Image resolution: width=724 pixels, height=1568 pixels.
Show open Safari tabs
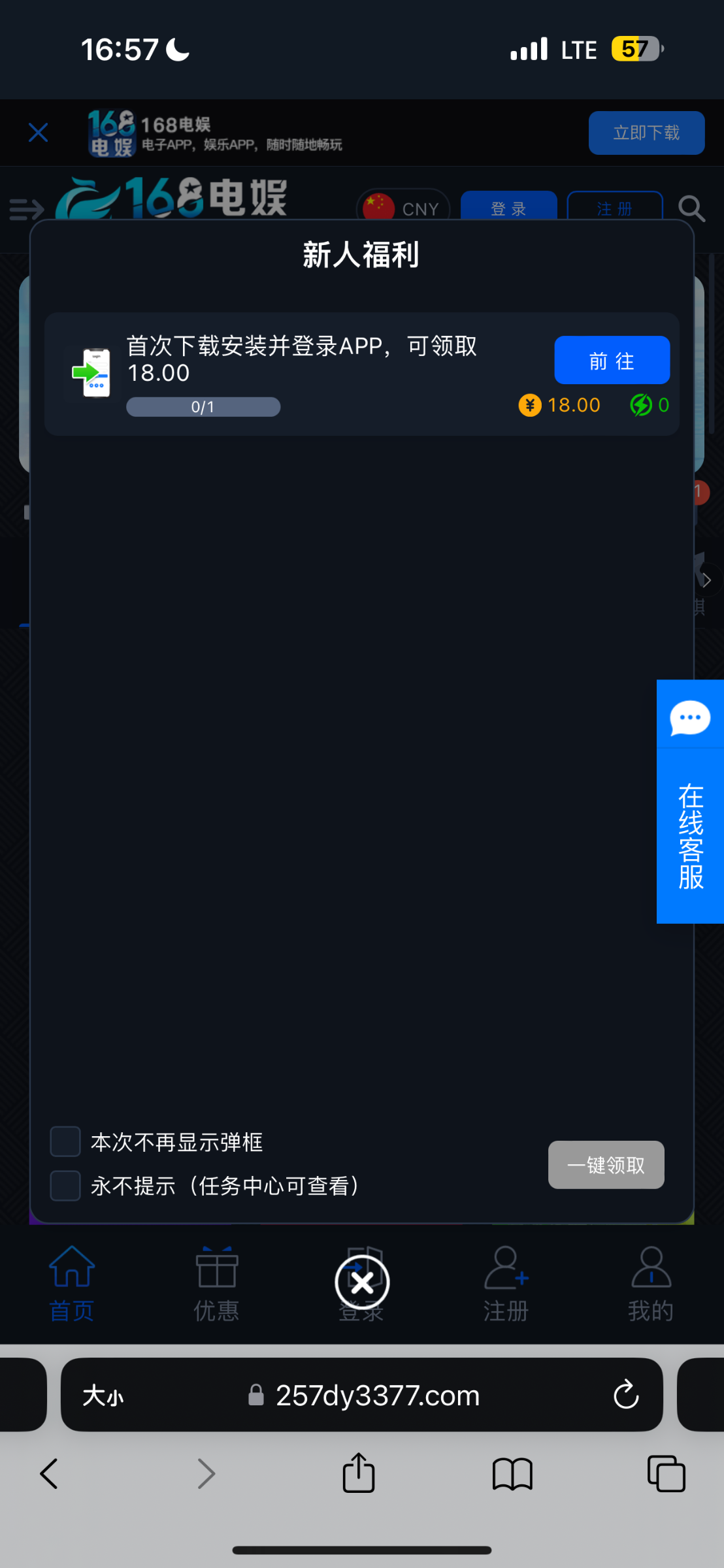(x=666, y=1473)
